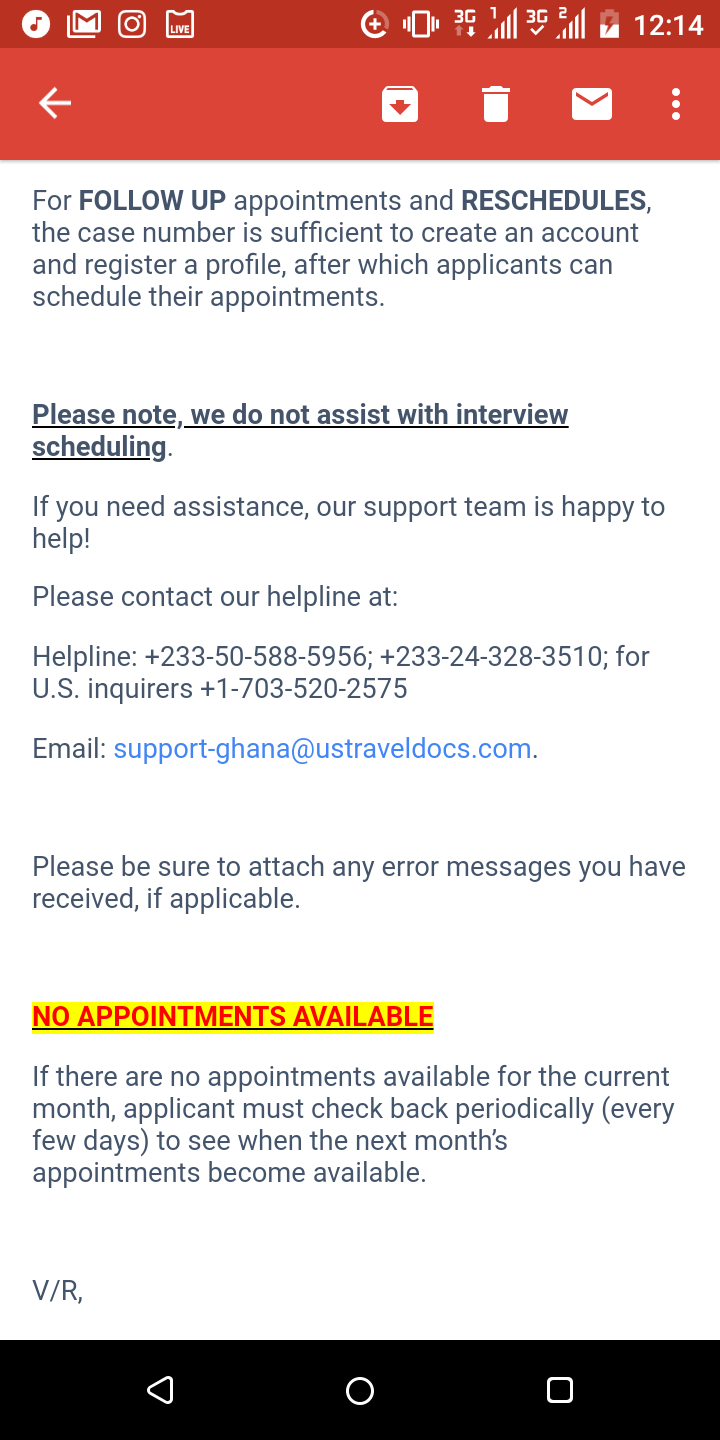Viewport: 720px width, 1440px height.
Task: Tap the system home button
Action: (x=360, y=1390)
